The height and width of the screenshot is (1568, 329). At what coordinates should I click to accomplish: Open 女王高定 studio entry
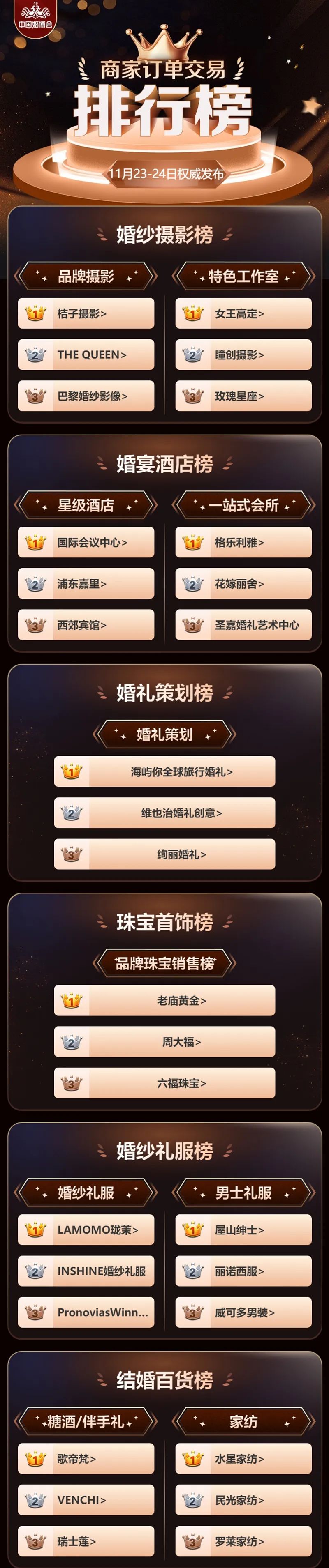pyautogui.click(x=243, y=313)
